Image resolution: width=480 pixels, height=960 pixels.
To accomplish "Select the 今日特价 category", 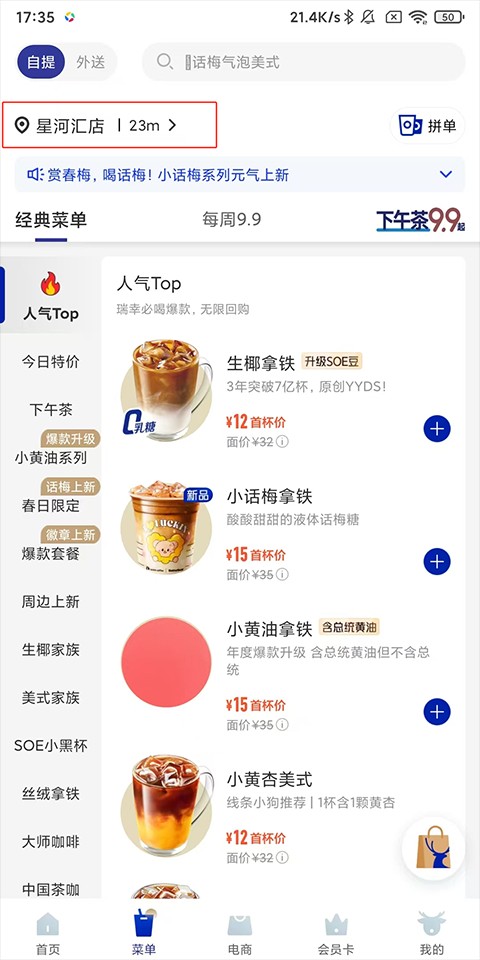I will pos(51,361).
